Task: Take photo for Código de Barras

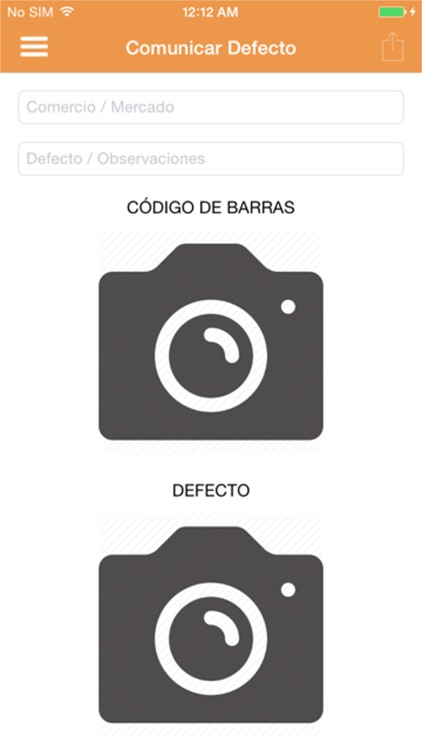Action: click(211, 342)
